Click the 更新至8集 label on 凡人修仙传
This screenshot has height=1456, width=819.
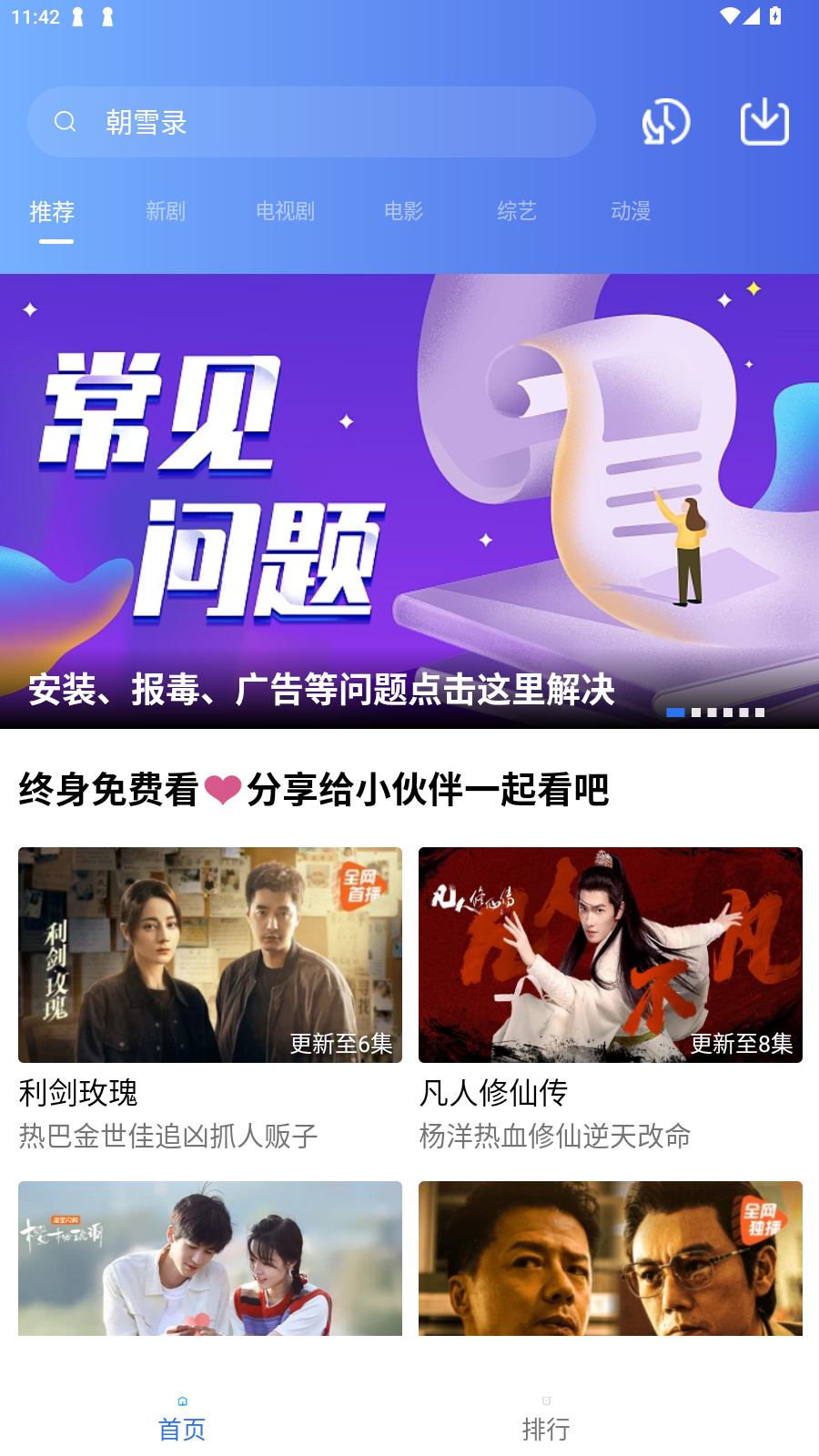(x=741, y=1045)
